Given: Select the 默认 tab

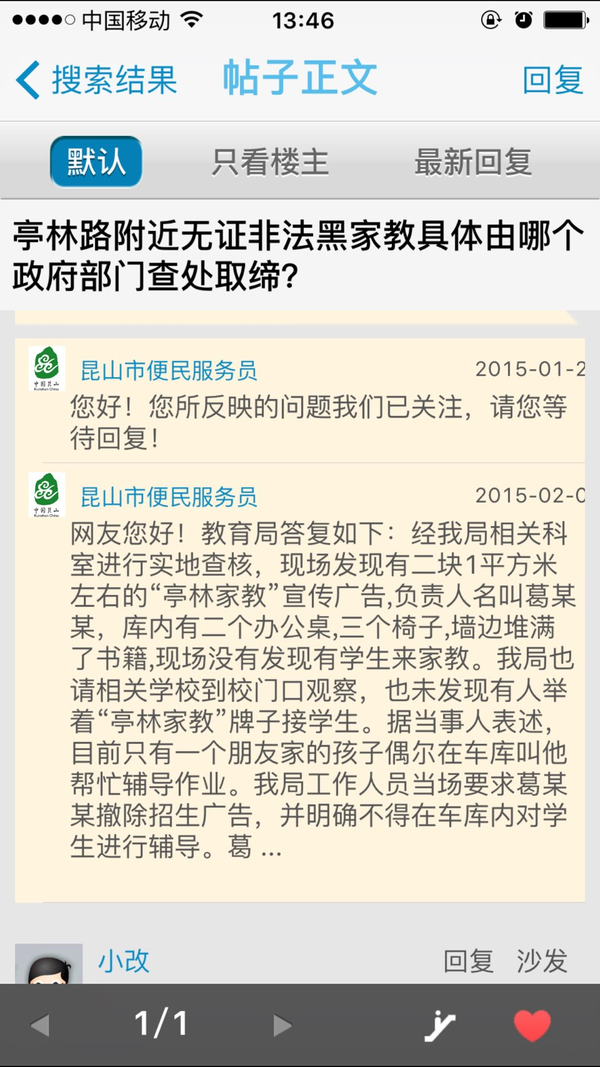Looking at the screenshot, I should (x=96, y=161).
